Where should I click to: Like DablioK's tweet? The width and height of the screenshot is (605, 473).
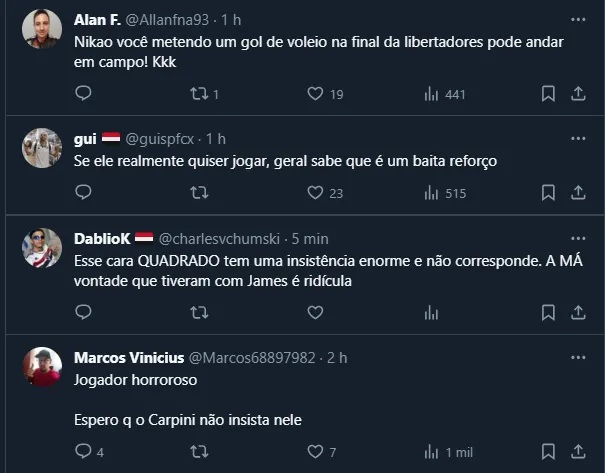tap(315, 313)
